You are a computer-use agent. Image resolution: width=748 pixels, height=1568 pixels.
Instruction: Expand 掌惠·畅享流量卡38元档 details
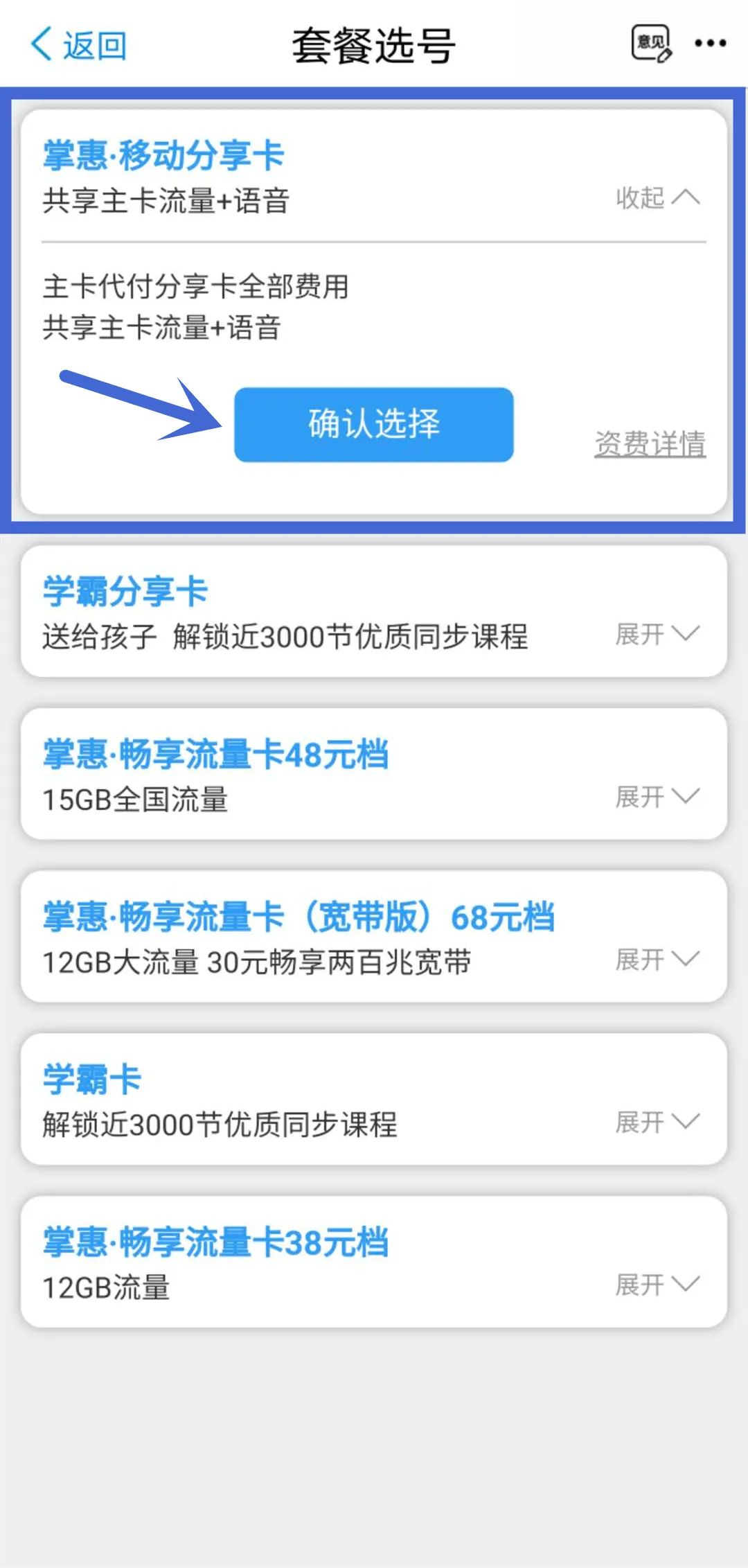tap(658, 1285)
